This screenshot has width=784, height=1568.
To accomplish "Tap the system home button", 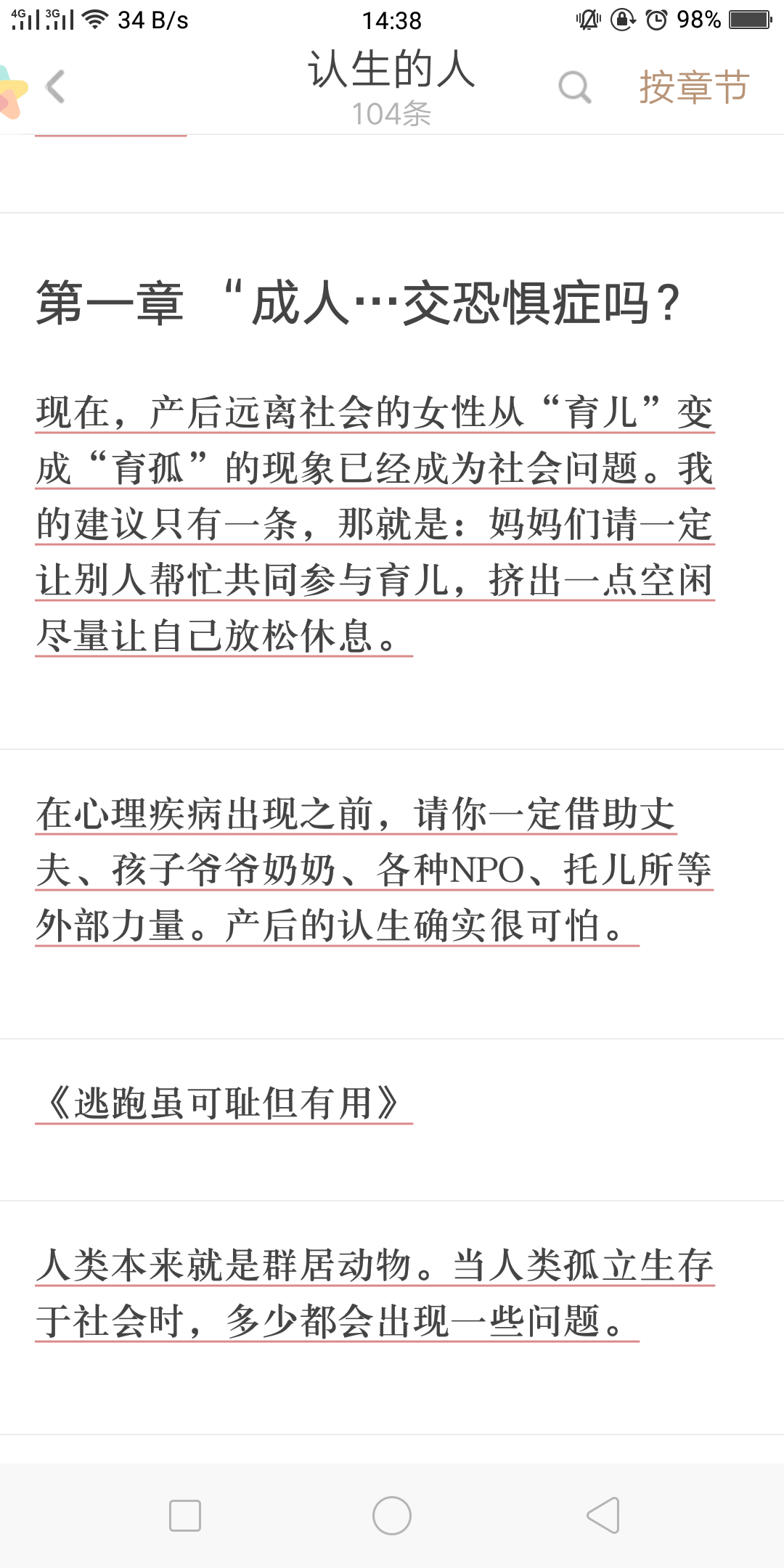I will (392, 1516).
